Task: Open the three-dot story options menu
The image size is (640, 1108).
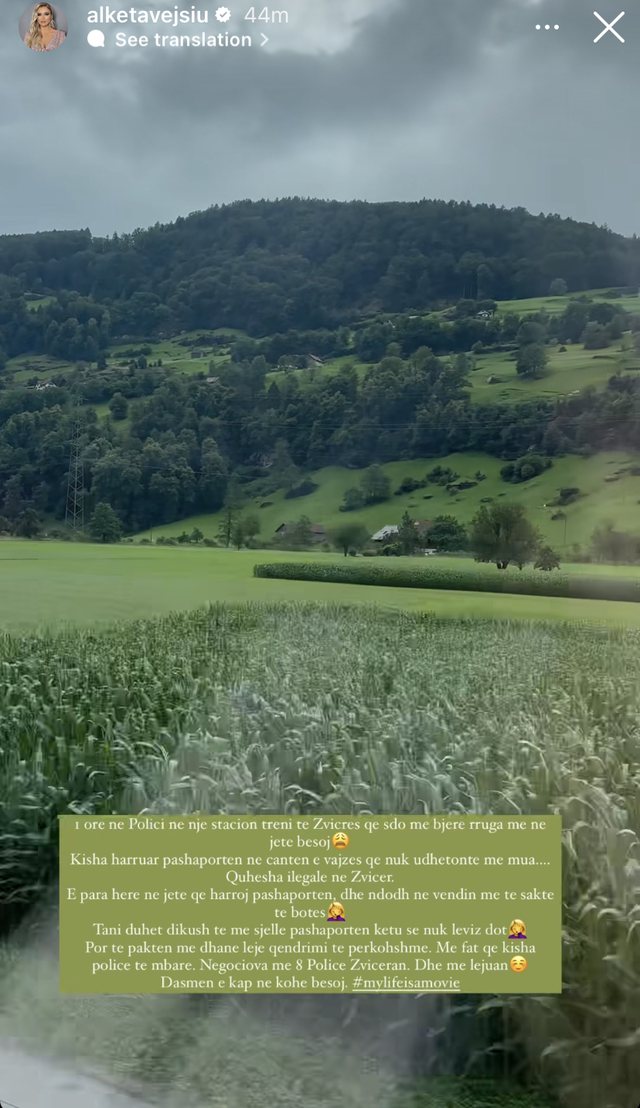Action: coord(547,27)
